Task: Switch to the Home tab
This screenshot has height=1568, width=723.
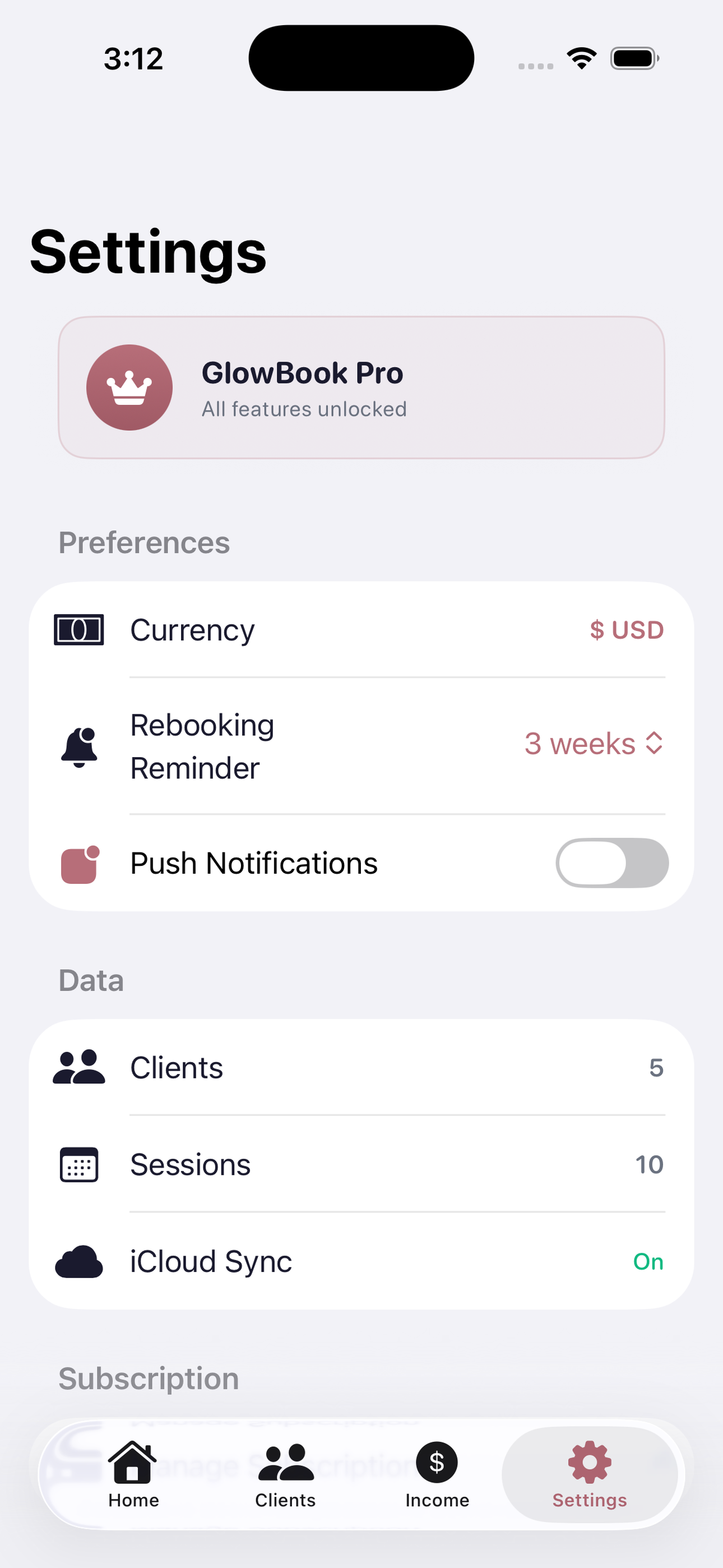Action: (x=133, y=1473)
